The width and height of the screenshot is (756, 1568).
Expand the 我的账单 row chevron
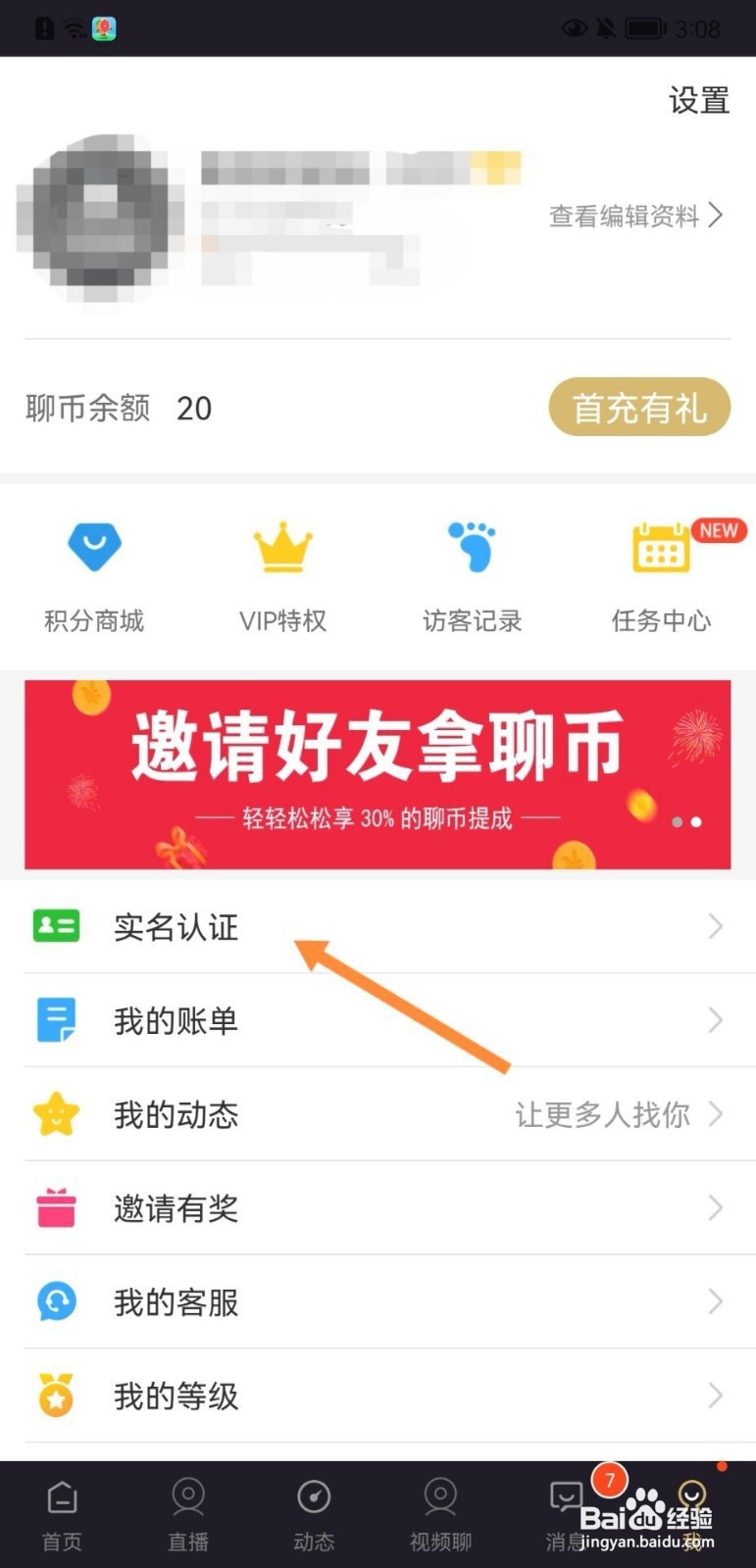(715, 1019)
